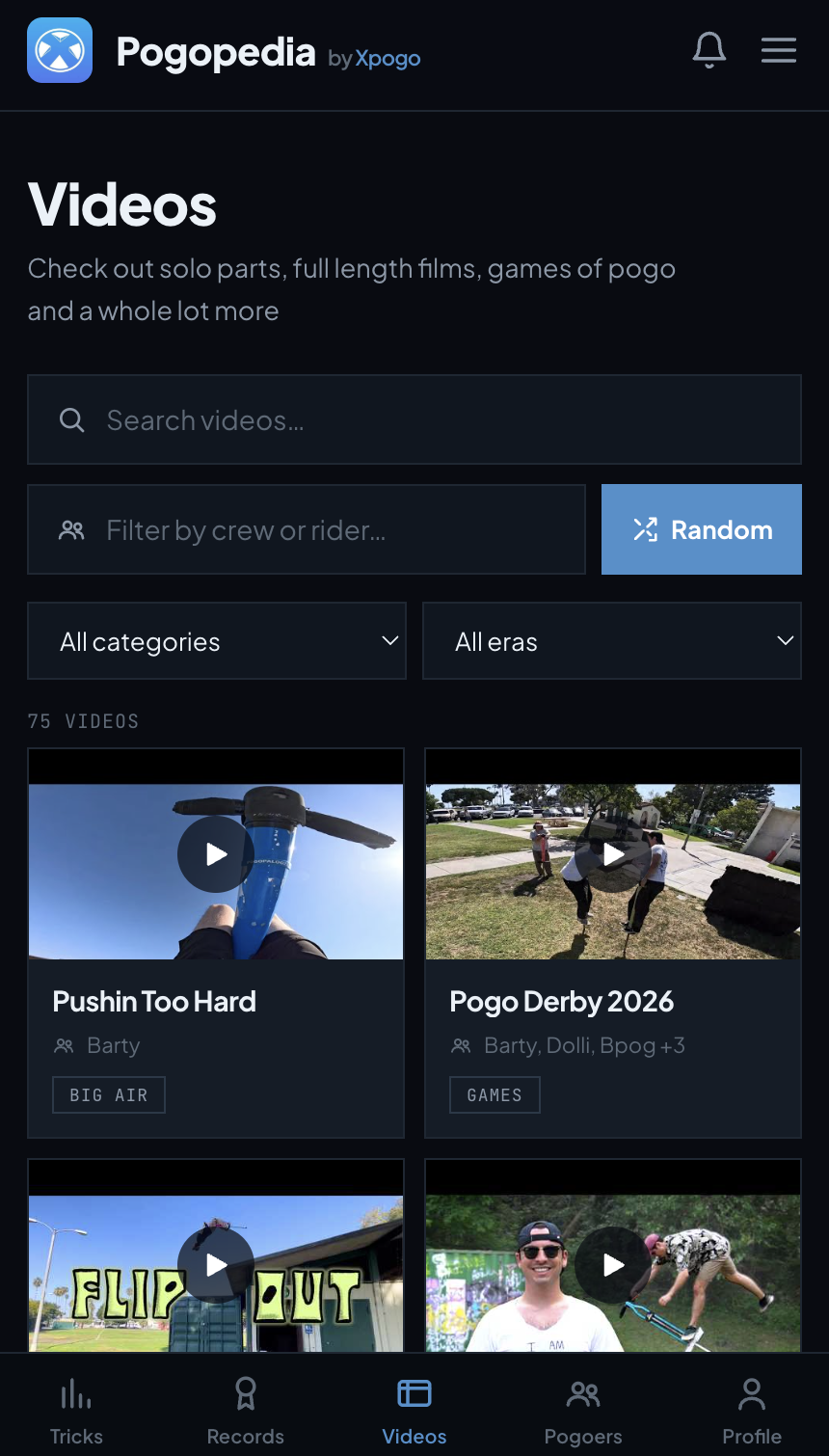
Task: Switch to the Tricks tab
Action: click(76, 1411)
